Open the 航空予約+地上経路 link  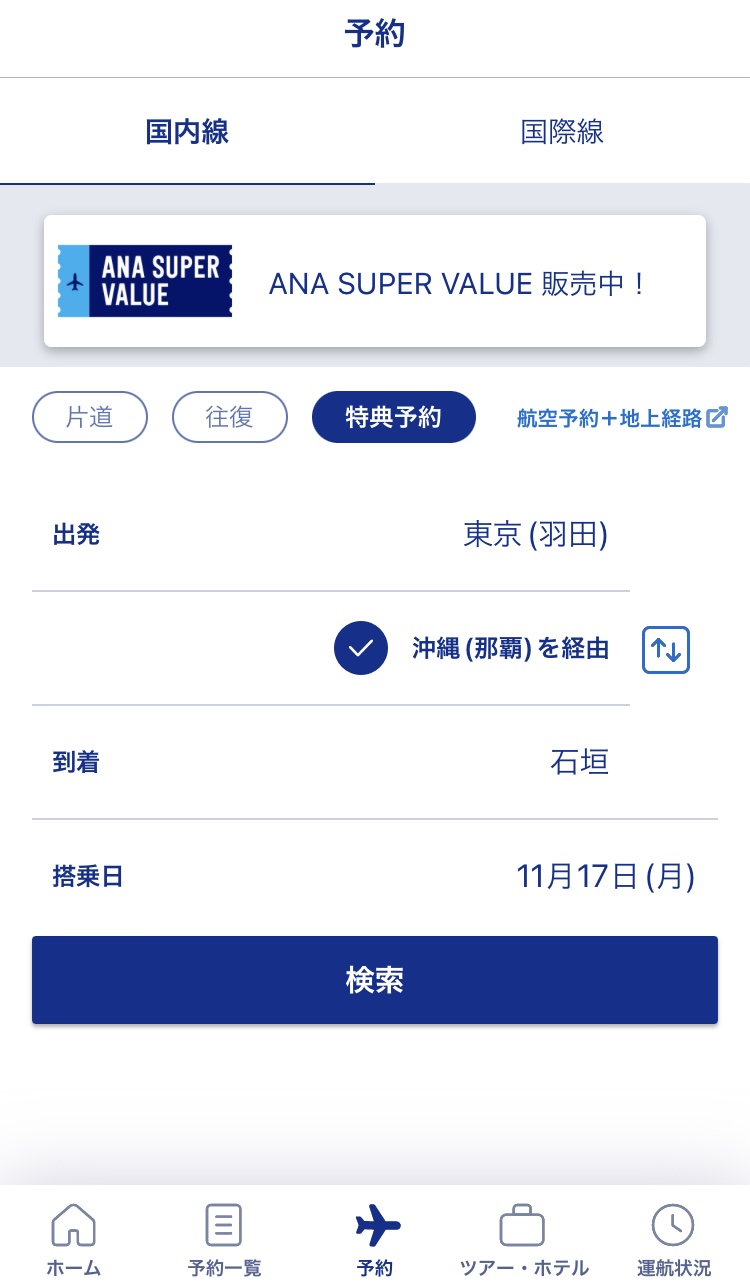coord(621,418)
